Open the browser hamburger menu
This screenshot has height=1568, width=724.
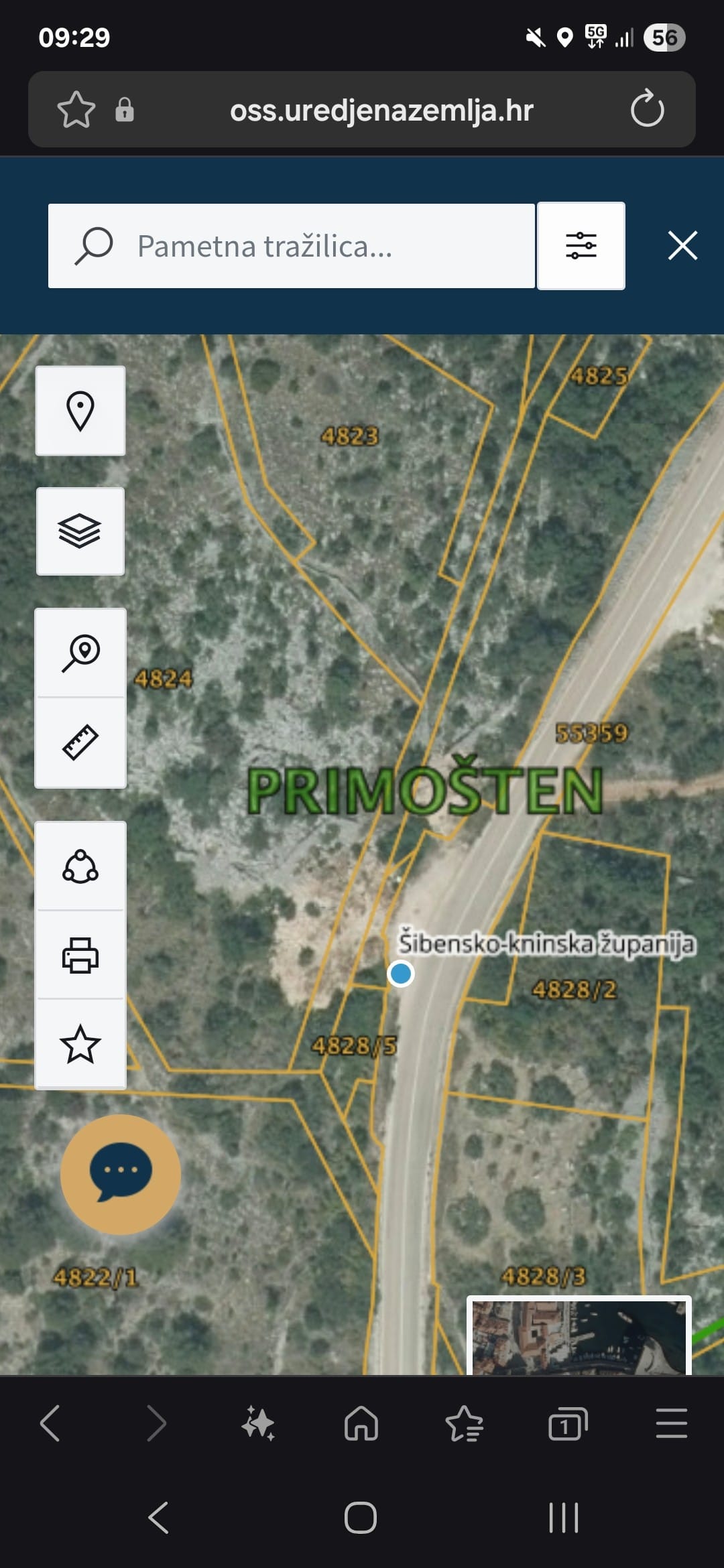coord(671,1423)
